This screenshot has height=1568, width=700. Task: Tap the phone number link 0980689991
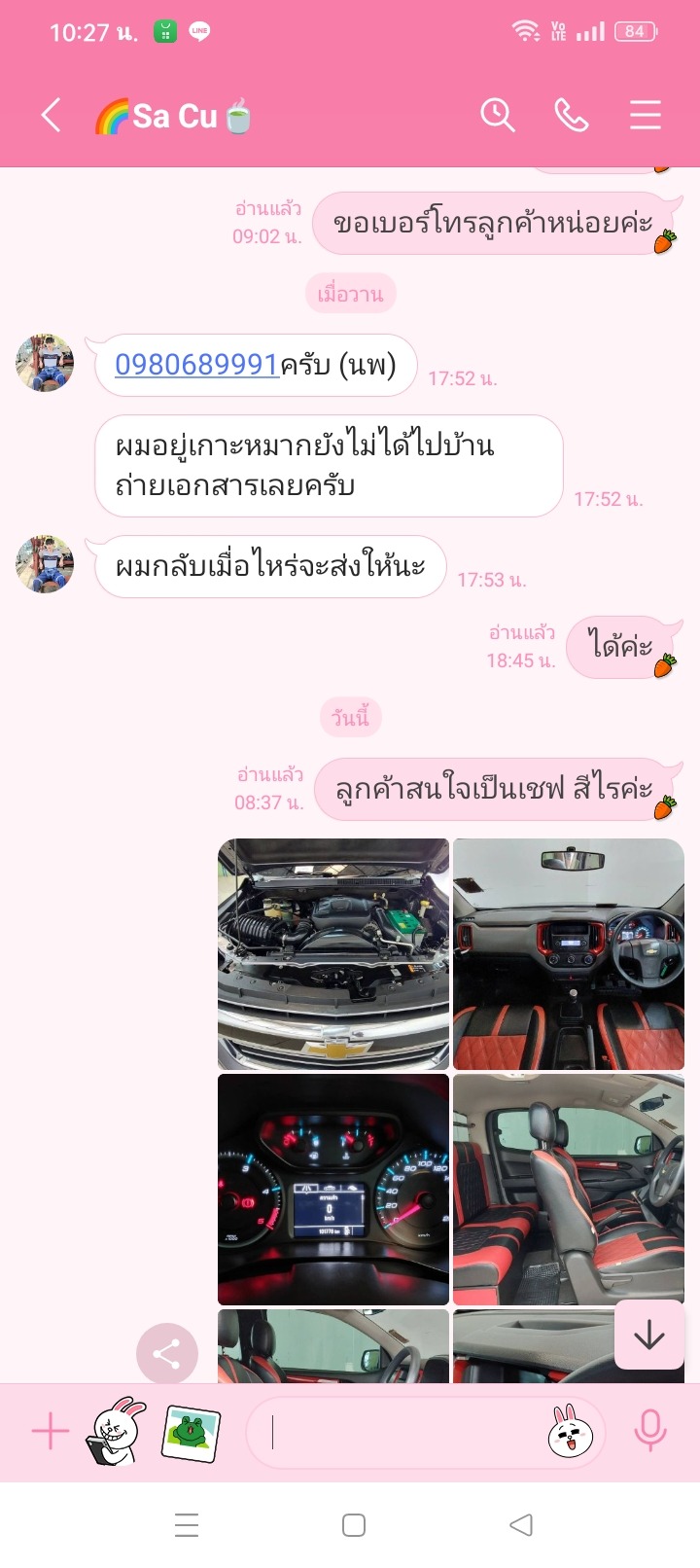pyautogui.click(x=197, y=364)
